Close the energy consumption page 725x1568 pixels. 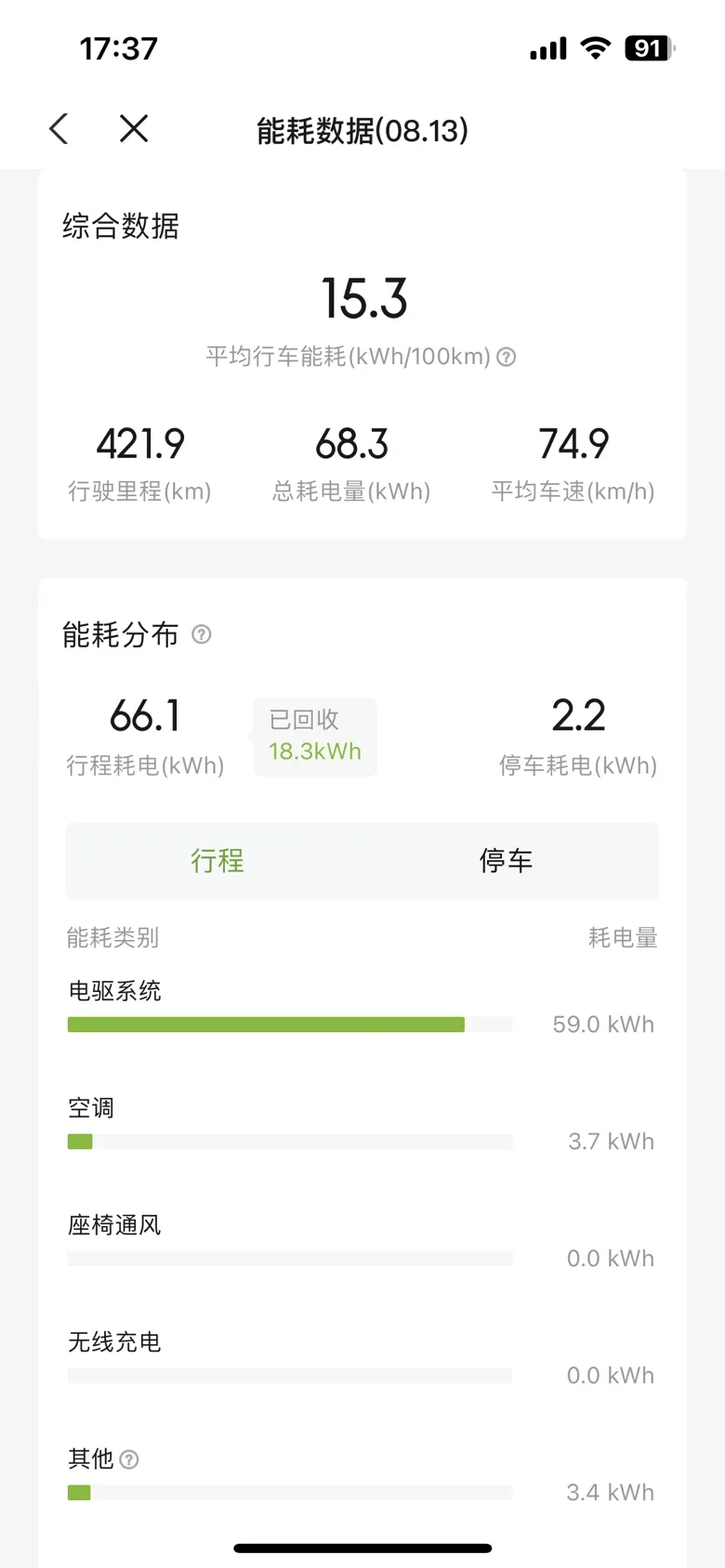[134, 129]
